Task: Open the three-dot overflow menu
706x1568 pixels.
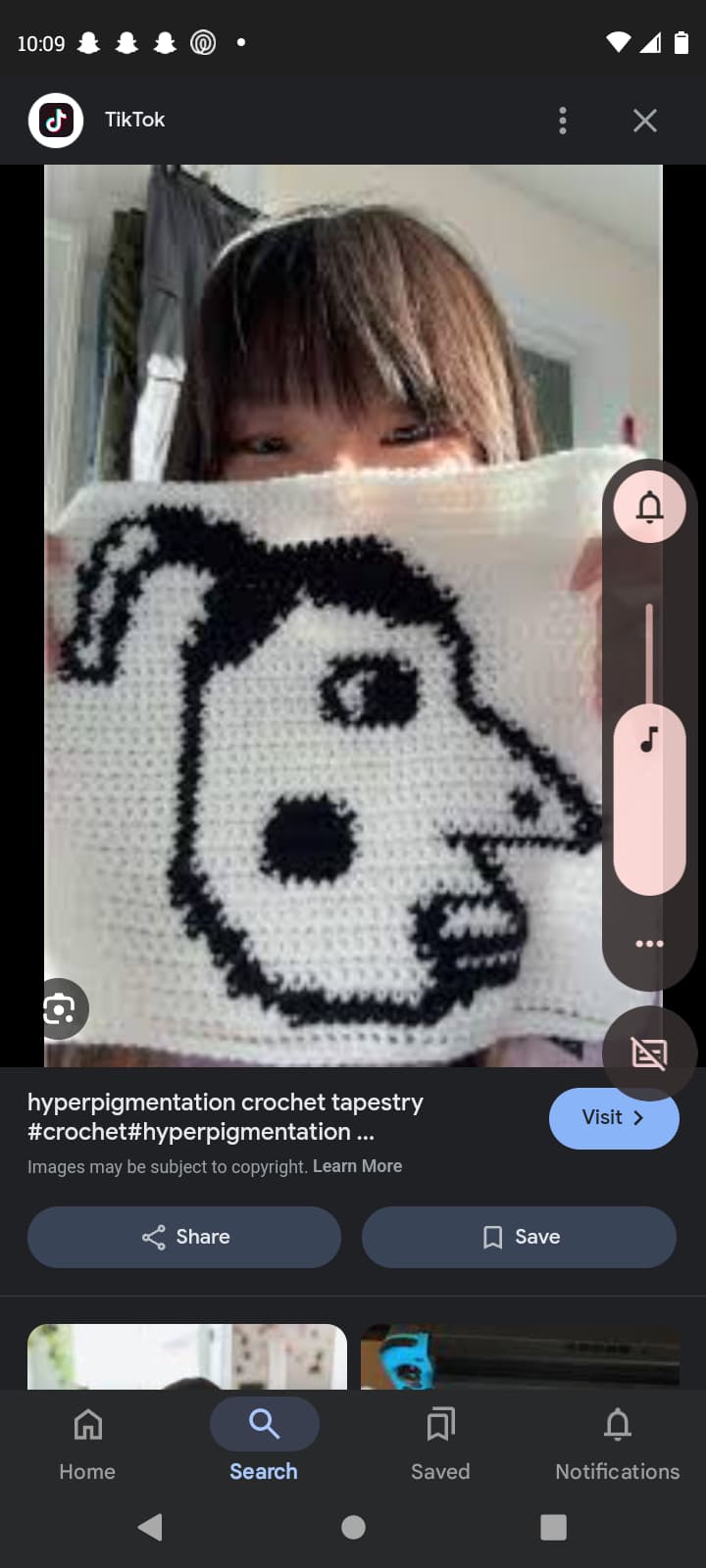Action: point(562,121)
